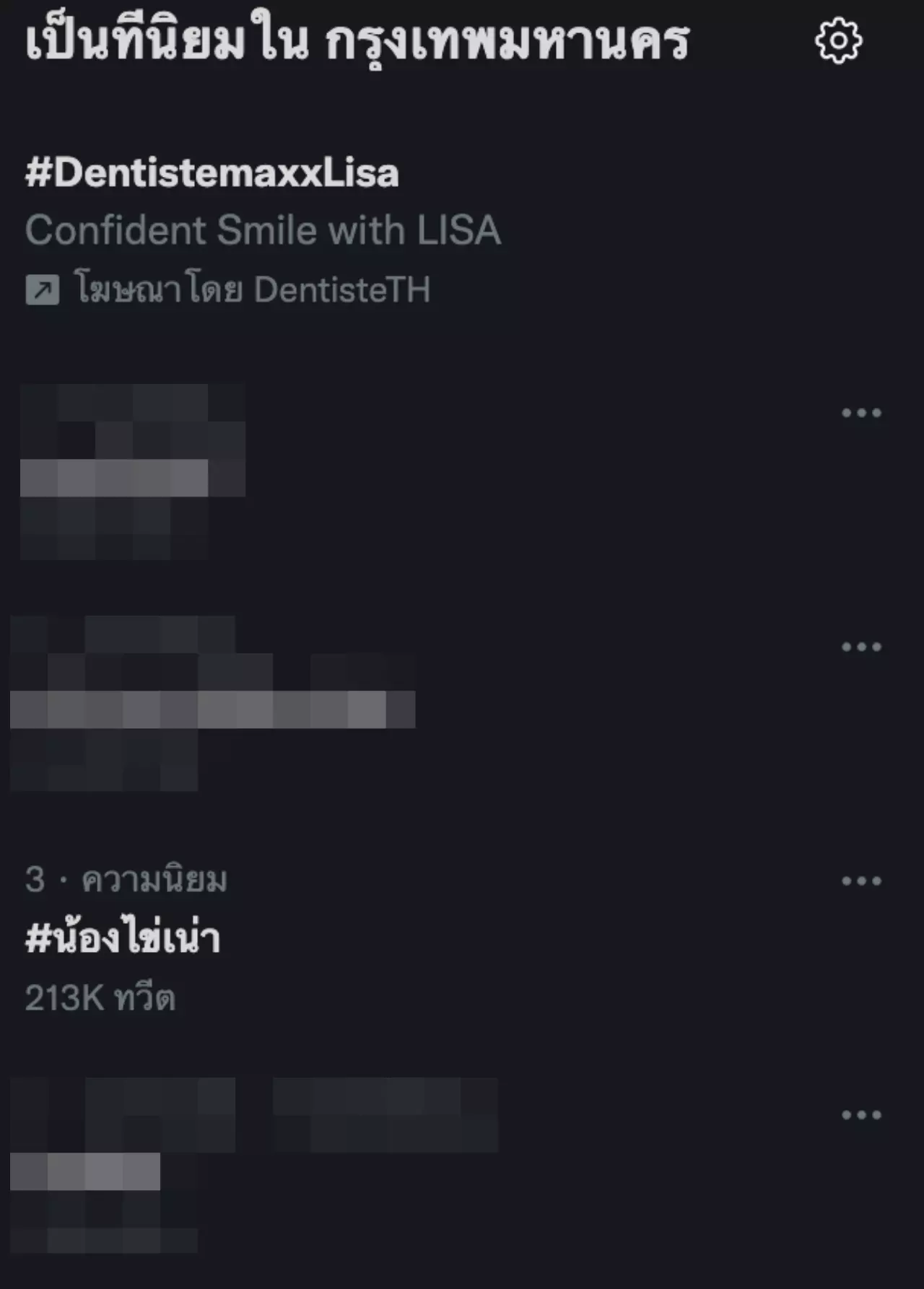Open trends settings gear

pos(838,41)
